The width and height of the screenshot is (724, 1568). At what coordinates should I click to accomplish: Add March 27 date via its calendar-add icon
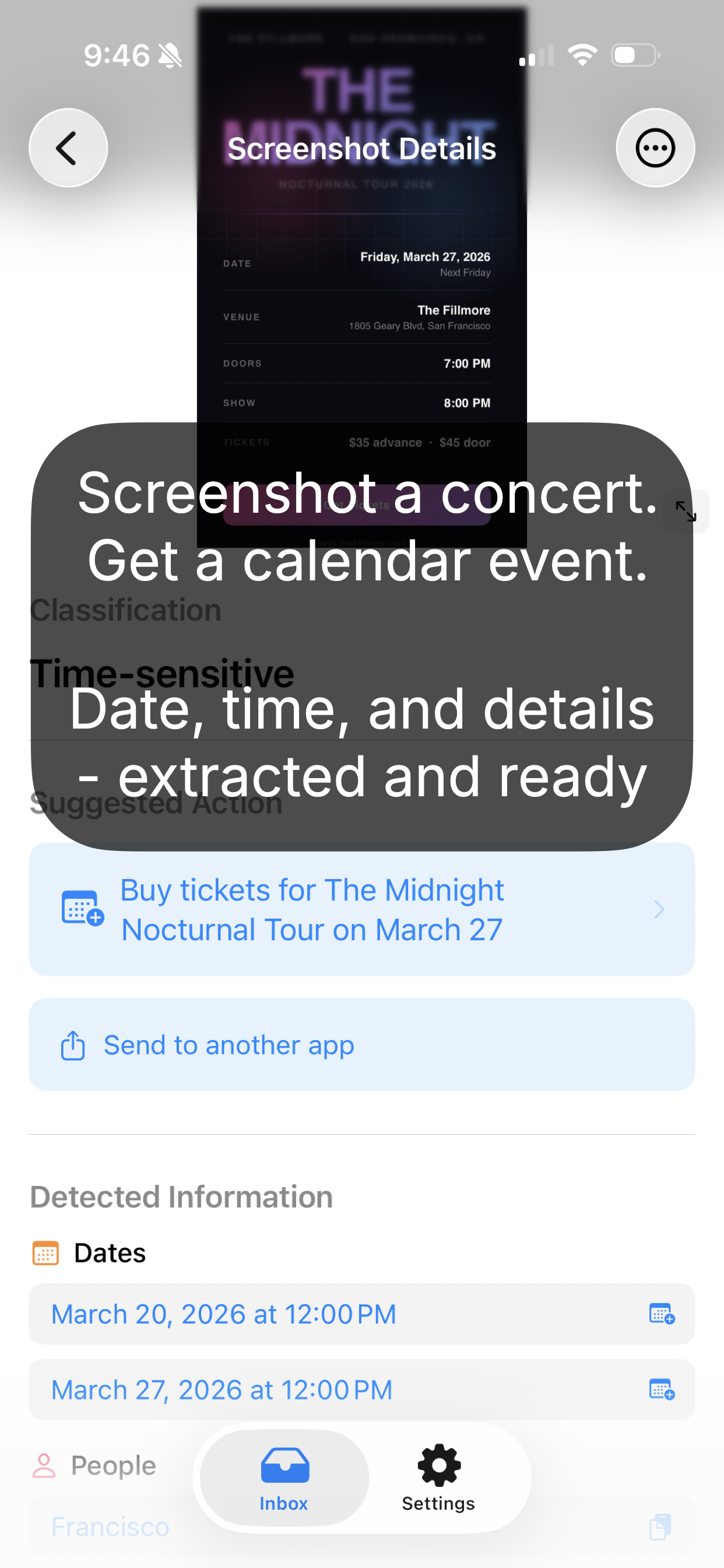pos(661,1389)
